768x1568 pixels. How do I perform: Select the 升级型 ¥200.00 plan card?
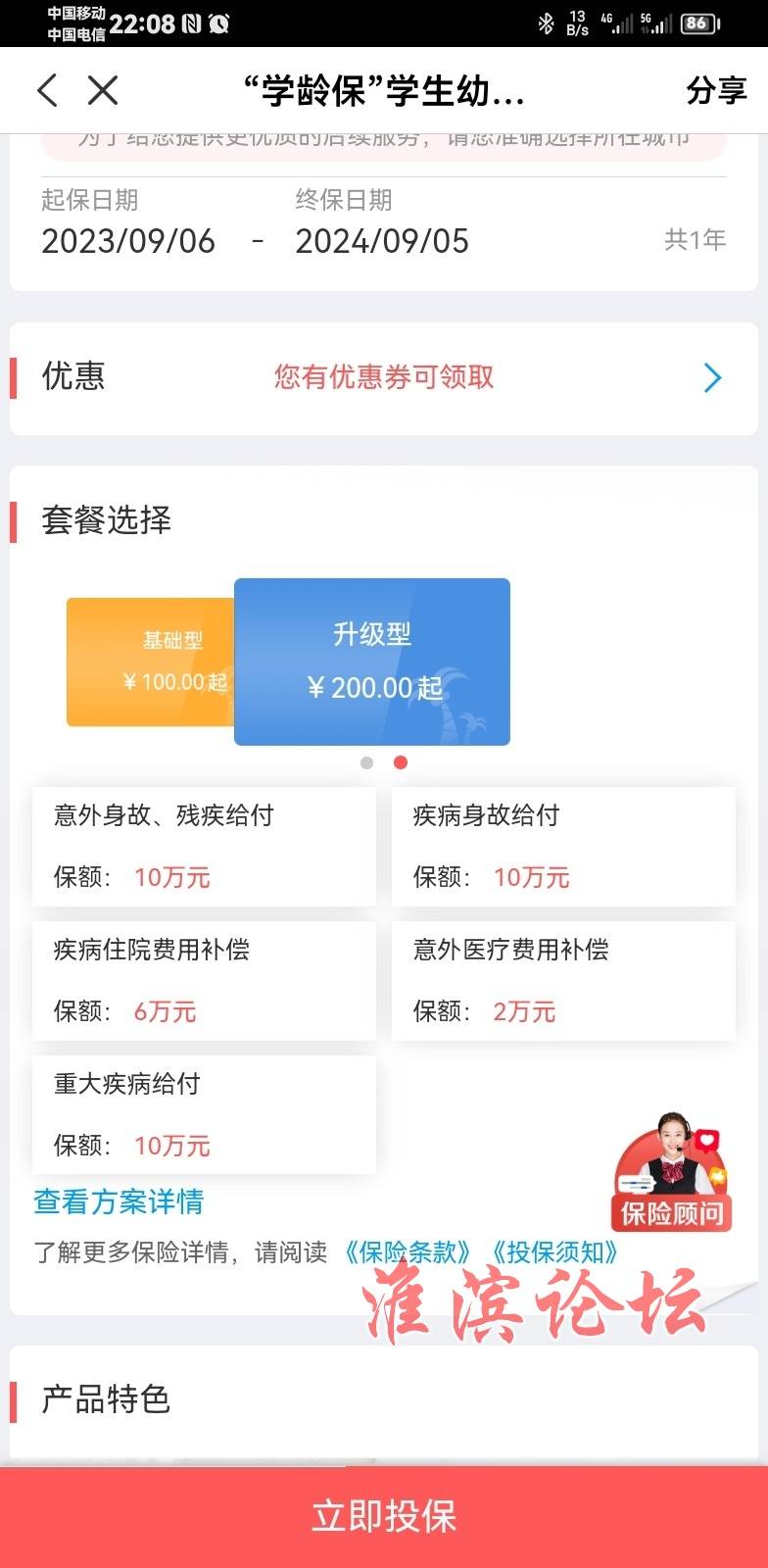coord(372,661)
